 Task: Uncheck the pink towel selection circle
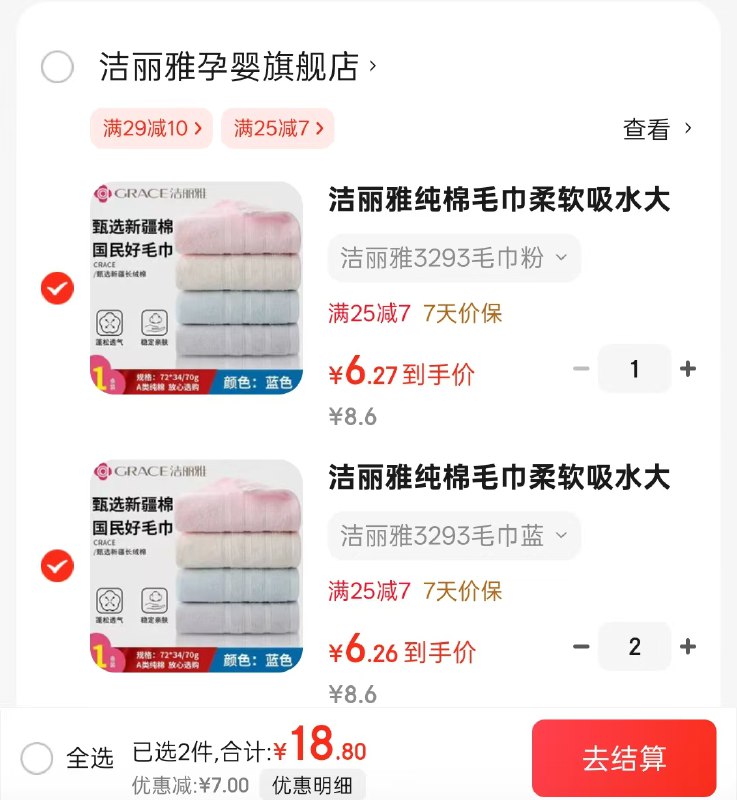pyautogui.click(x=57, y=289)
